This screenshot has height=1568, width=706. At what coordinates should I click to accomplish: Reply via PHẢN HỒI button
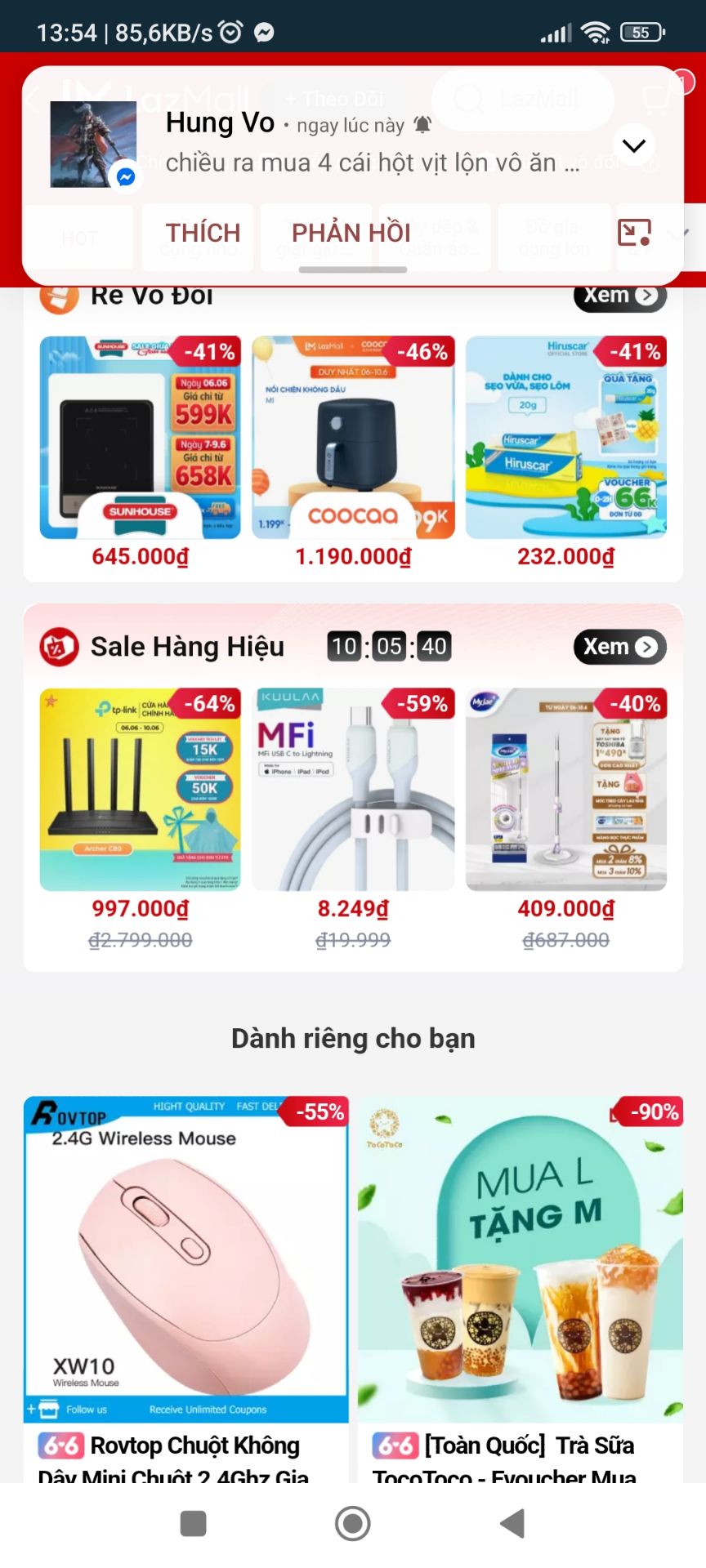(351, 234)
